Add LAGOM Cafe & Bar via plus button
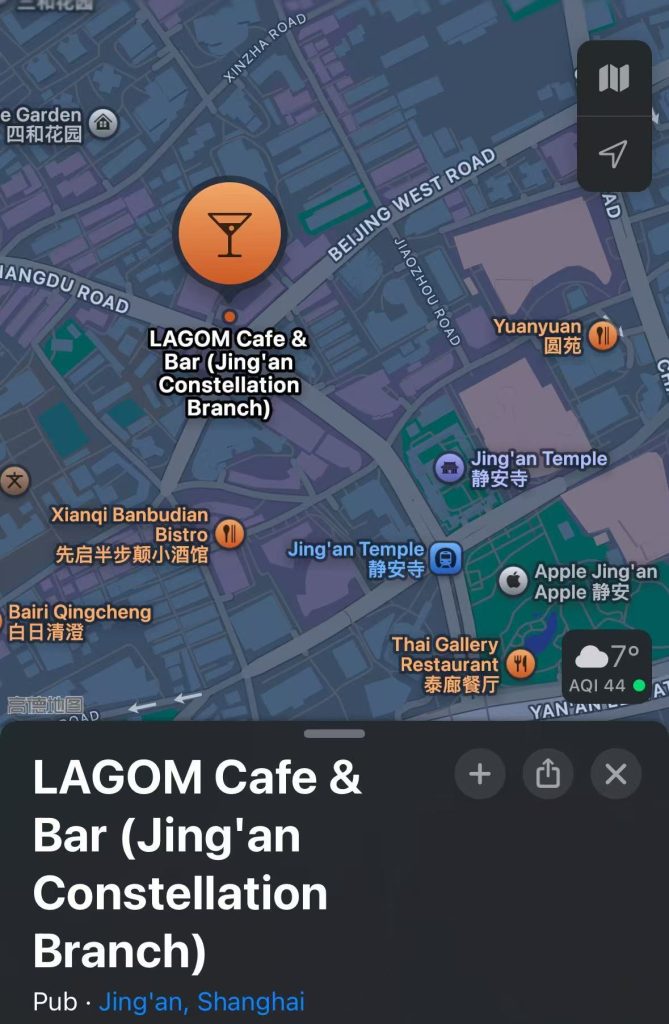 (x=480, y=774)
